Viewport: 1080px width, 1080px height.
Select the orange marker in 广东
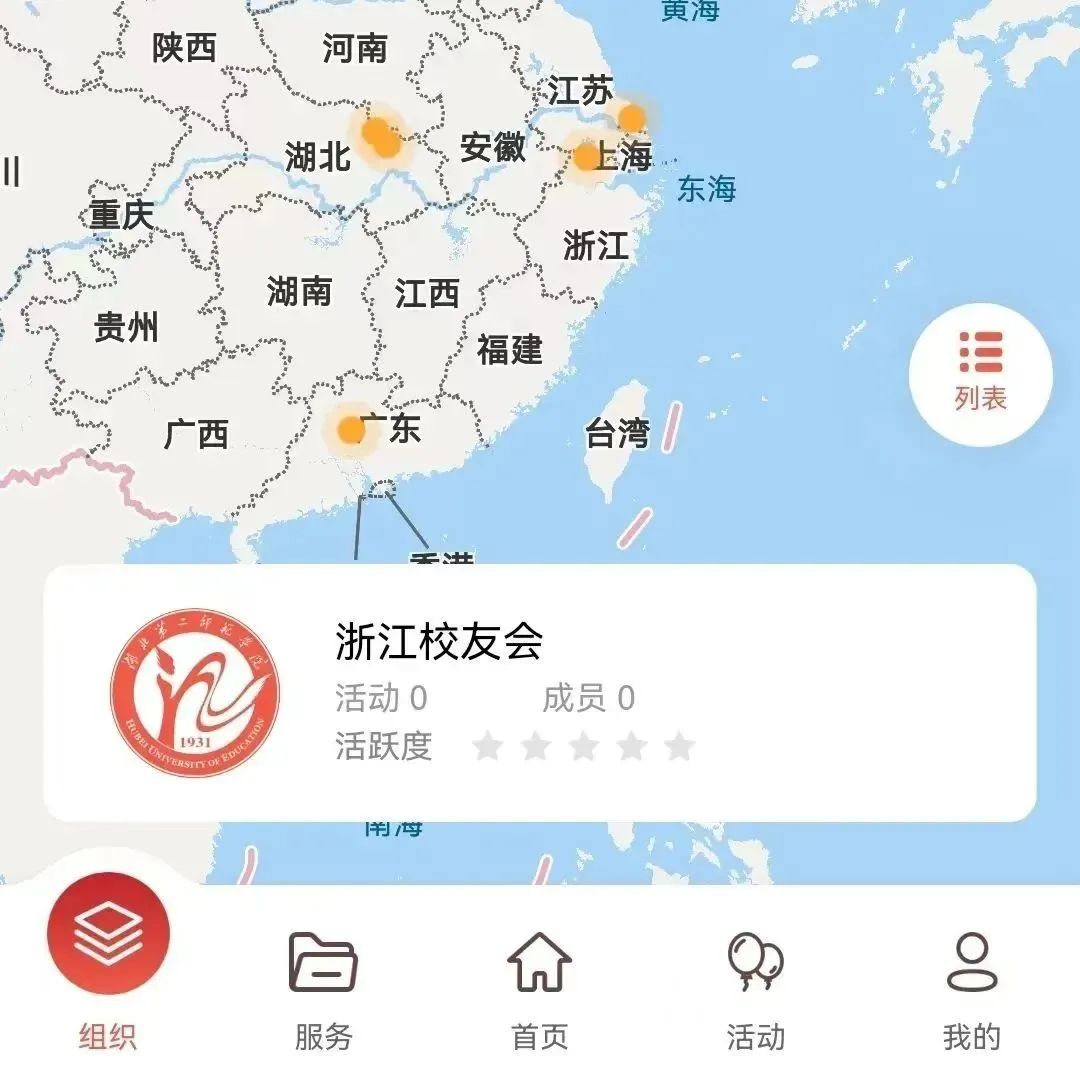click(351, 430)
